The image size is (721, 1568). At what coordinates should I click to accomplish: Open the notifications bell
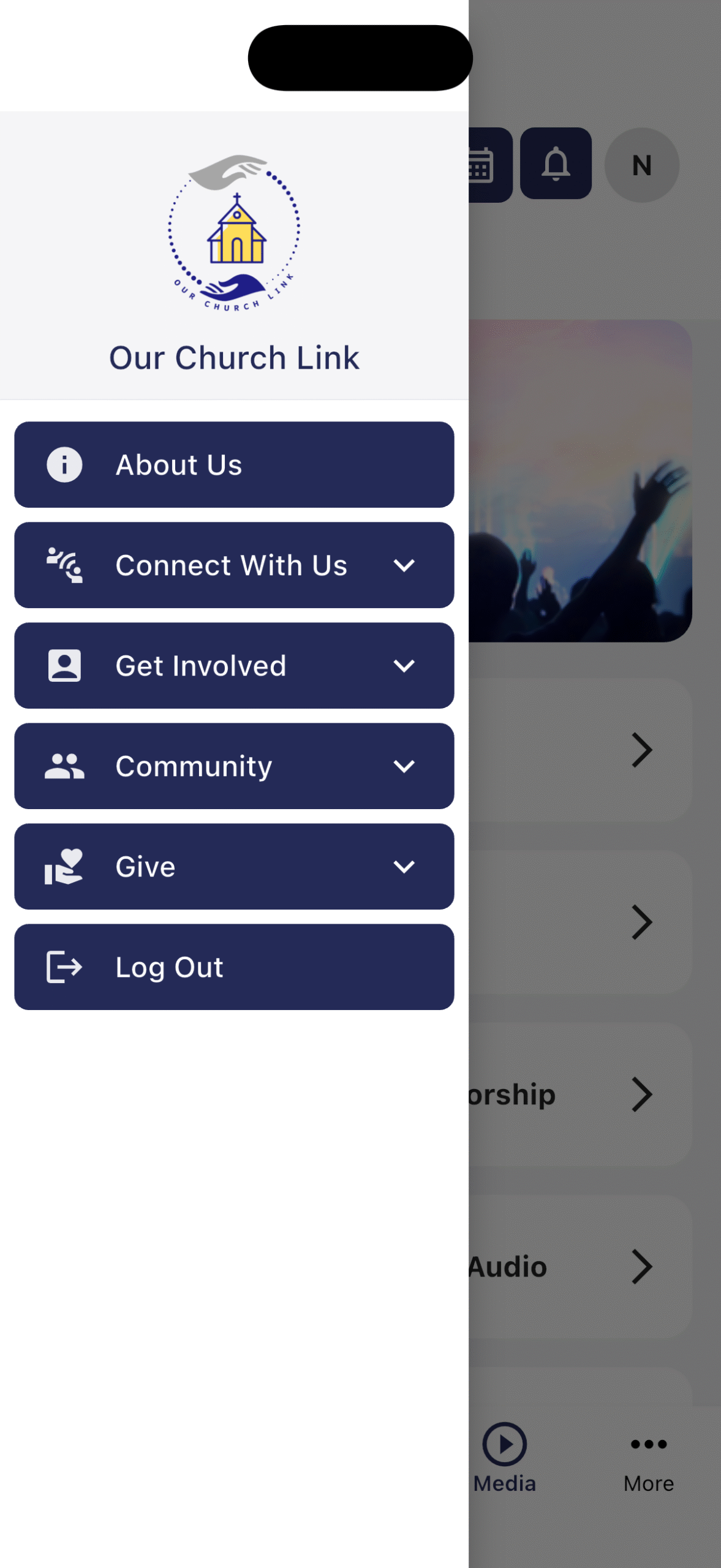point(556,164)
